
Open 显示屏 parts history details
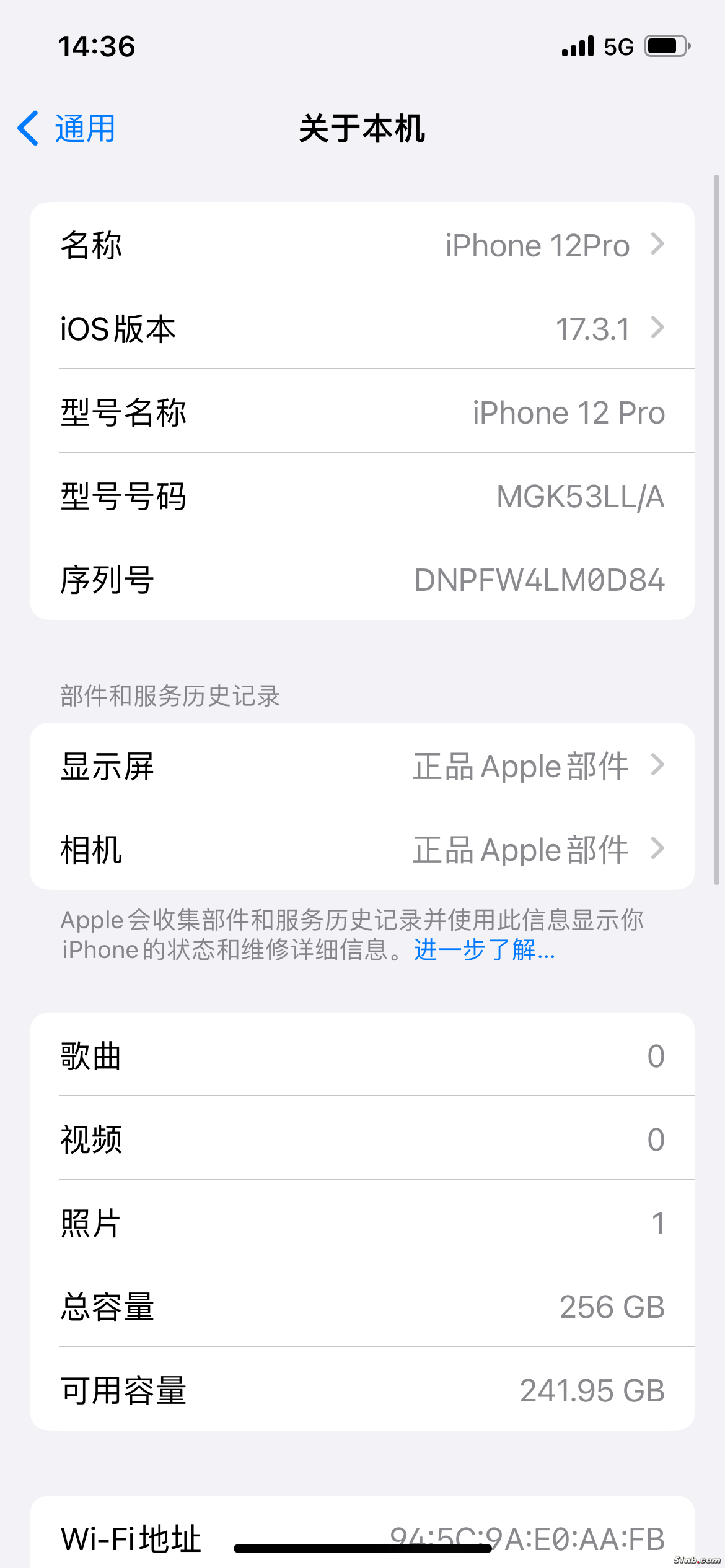tap(362, 765)
